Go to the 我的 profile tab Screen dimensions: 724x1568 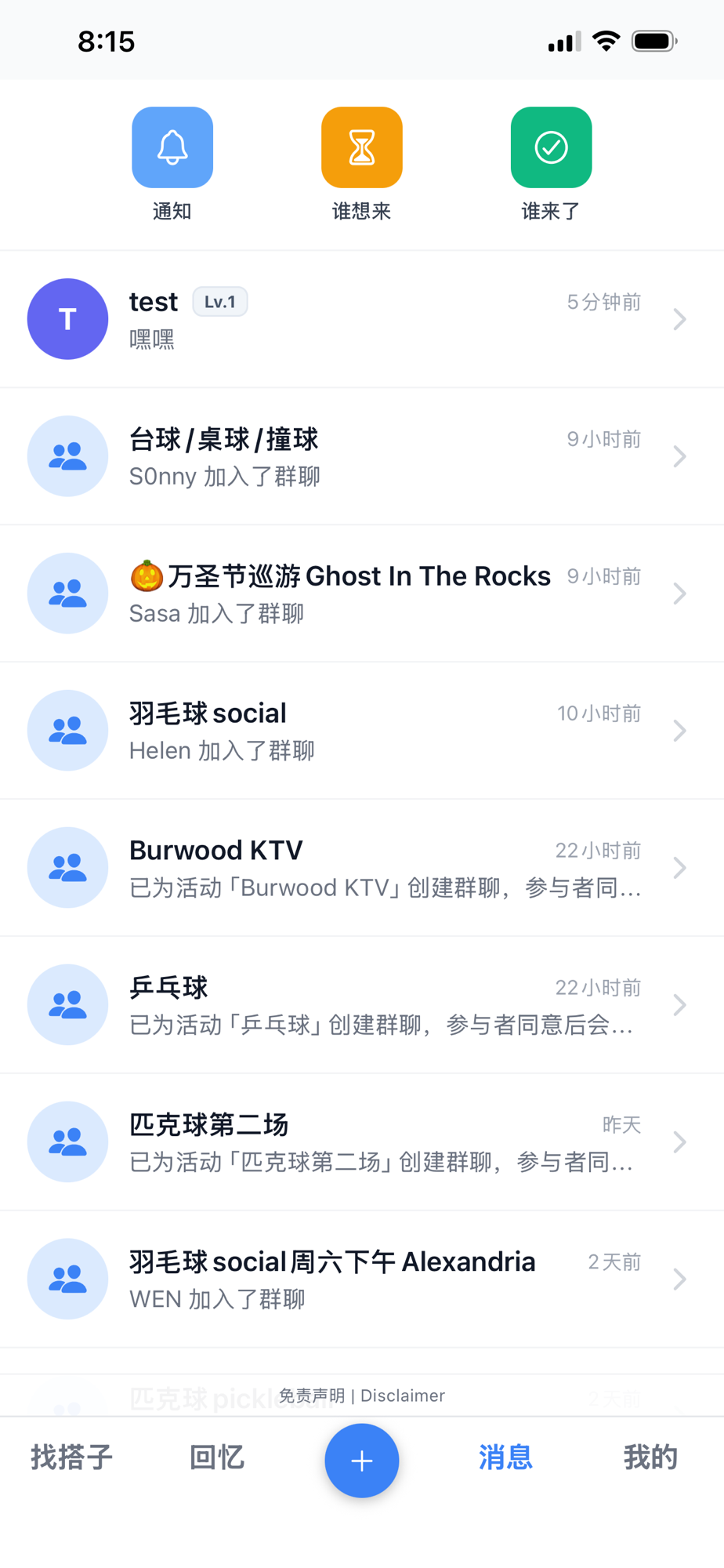[x=650, y=1457]
